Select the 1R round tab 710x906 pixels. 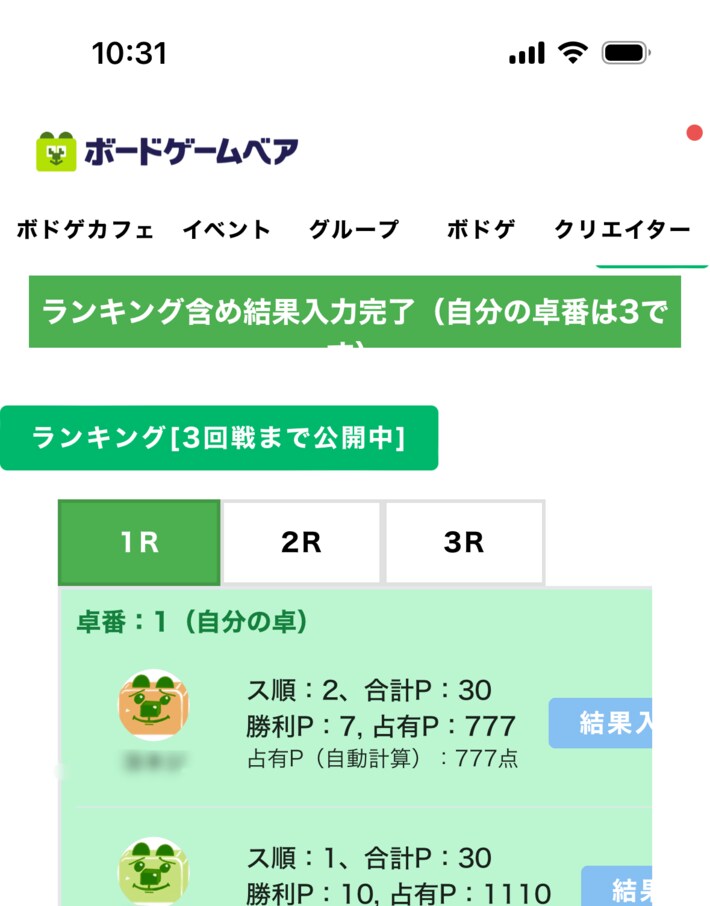[x=139, y=543]
